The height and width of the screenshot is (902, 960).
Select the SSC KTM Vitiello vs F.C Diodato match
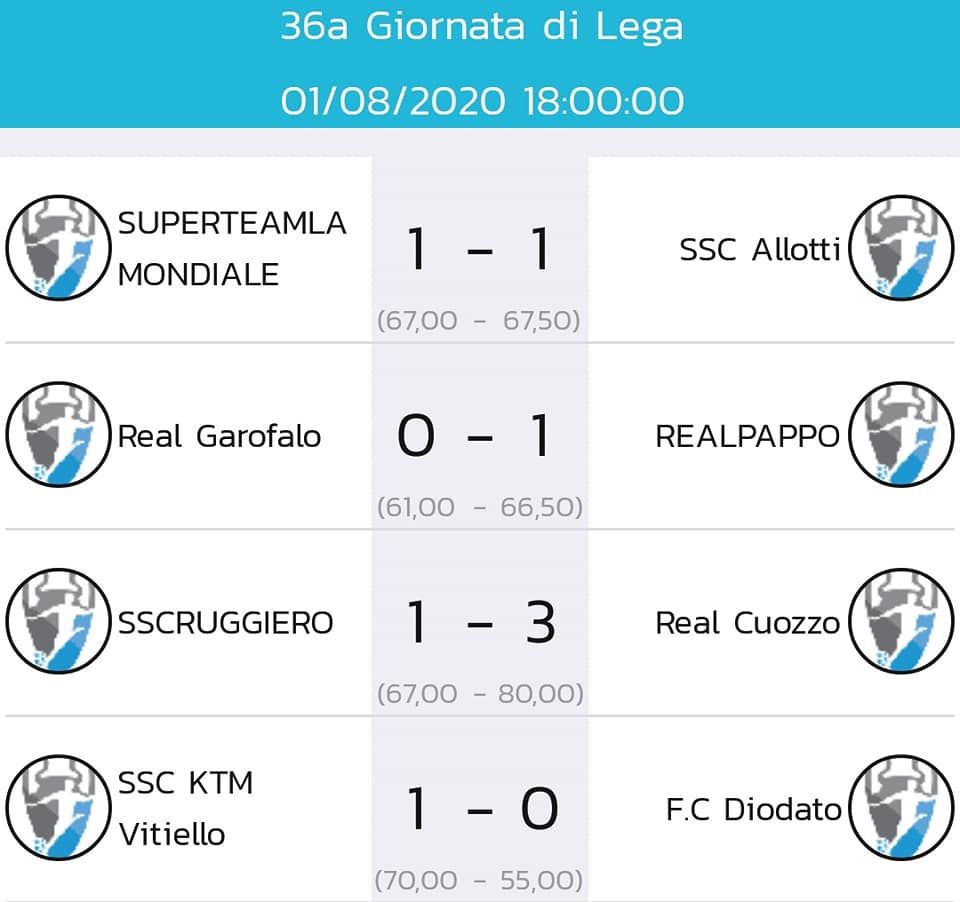pyautogui.click(x=479, y=809)
